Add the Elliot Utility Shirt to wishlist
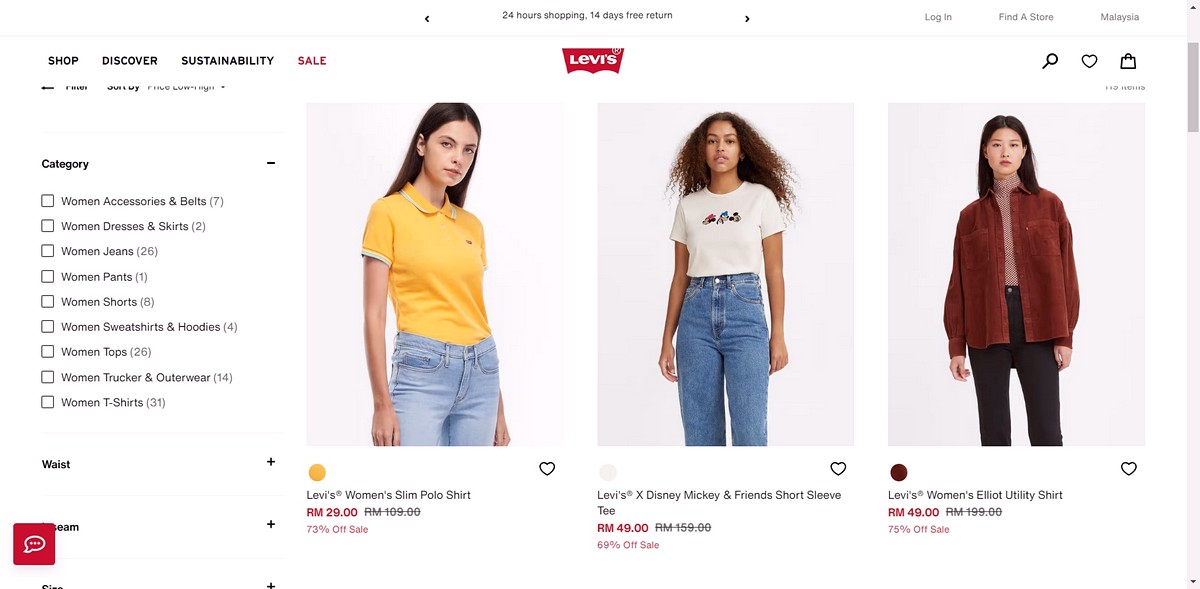 click(1128, 468)
